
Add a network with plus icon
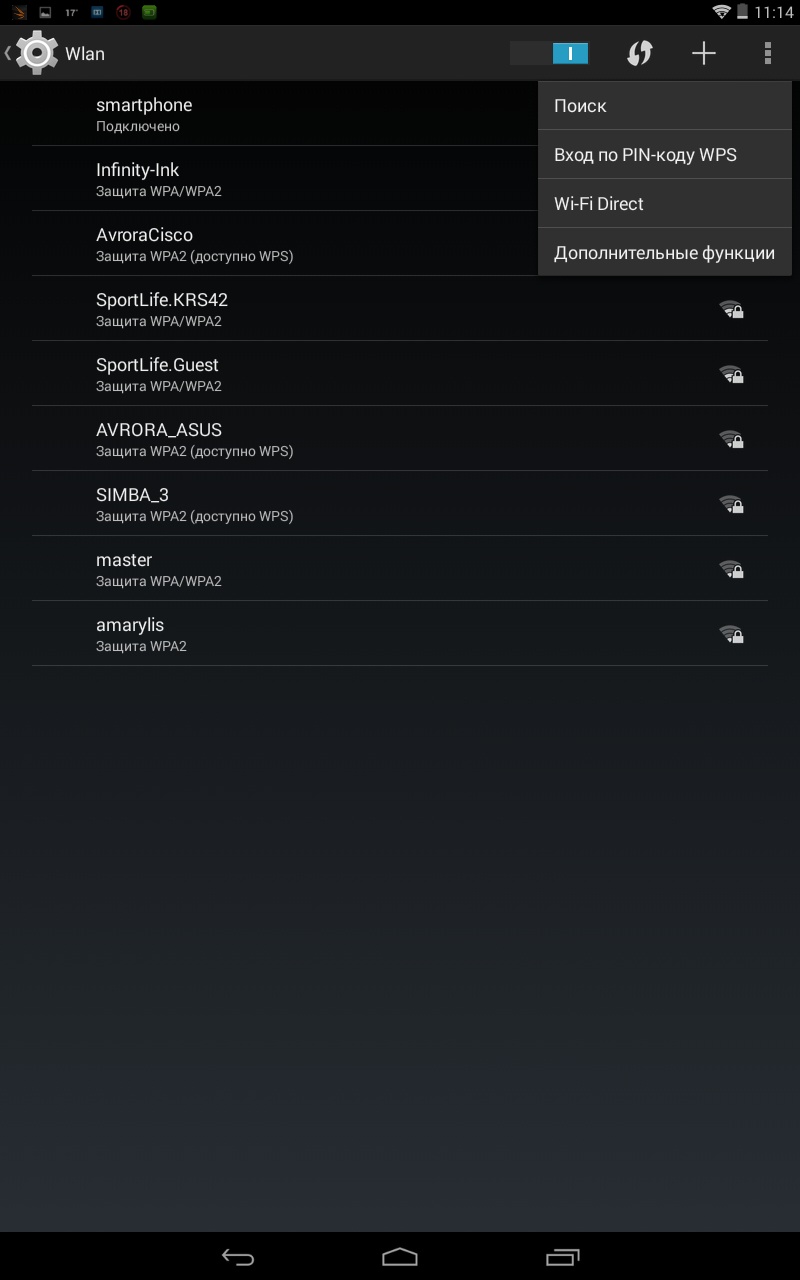click(x=704, y=54)
